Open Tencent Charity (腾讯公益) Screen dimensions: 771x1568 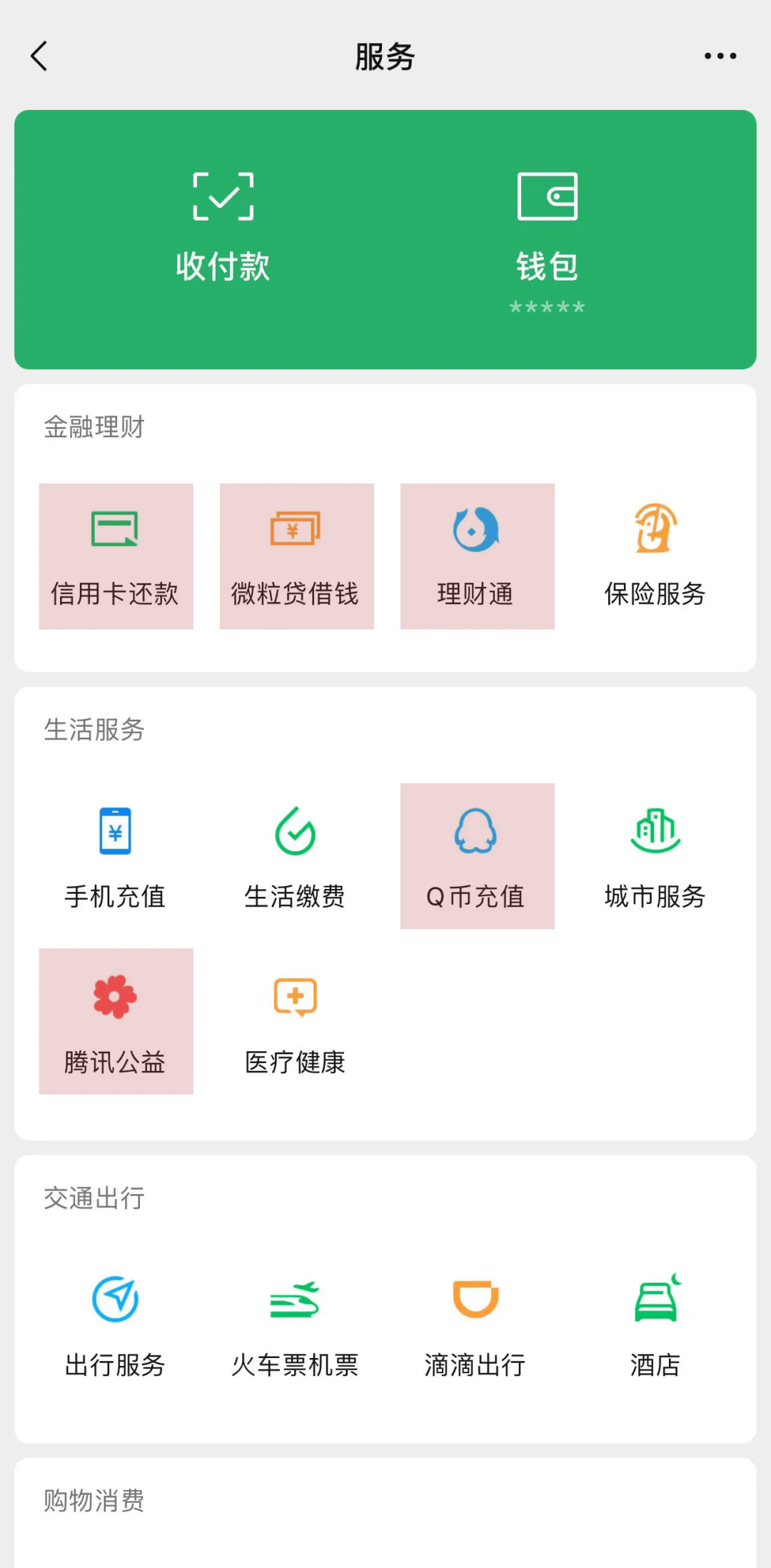coord(116,1021)
